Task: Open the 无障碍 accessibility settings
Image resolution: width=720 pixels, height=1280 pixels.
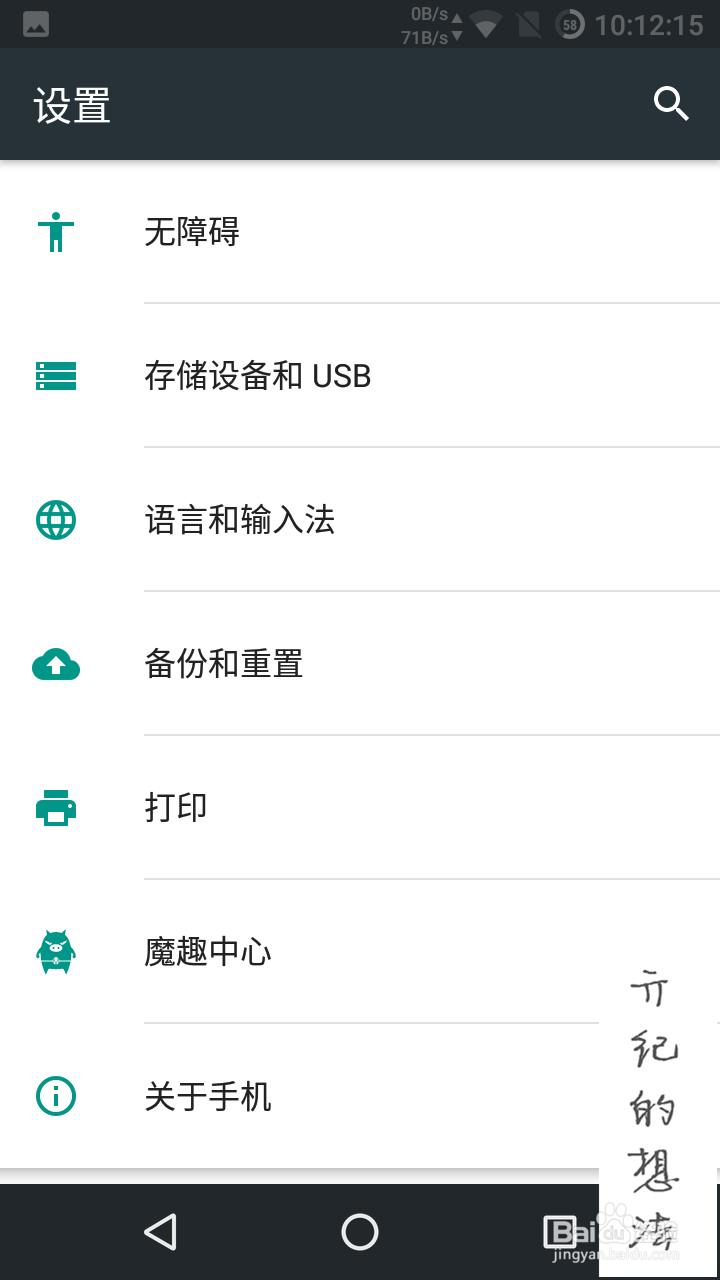Action: [x=360, y=232]
